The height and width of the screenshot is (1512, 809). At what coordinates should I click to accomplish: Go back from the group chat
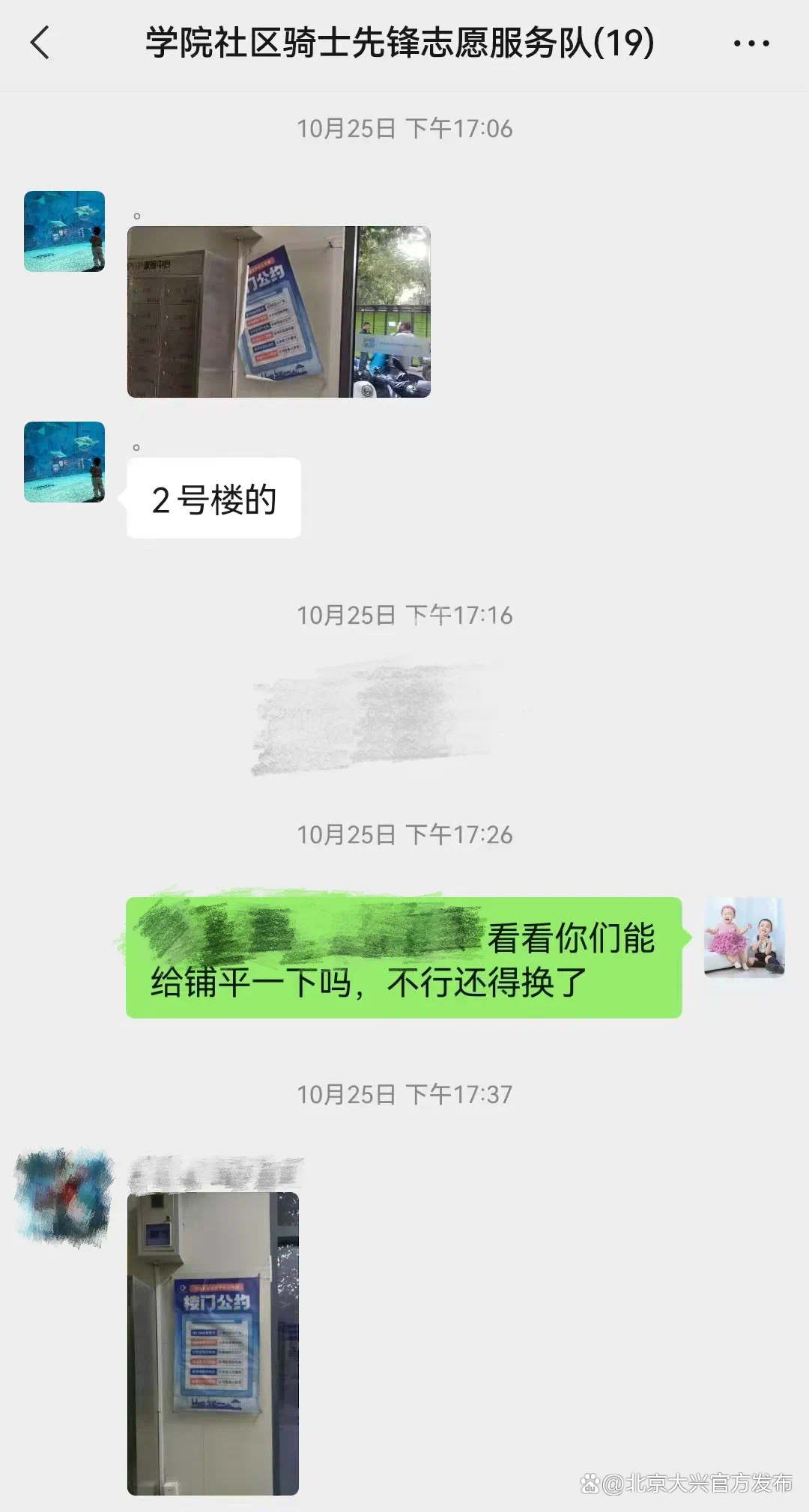[x=40, y=43]
